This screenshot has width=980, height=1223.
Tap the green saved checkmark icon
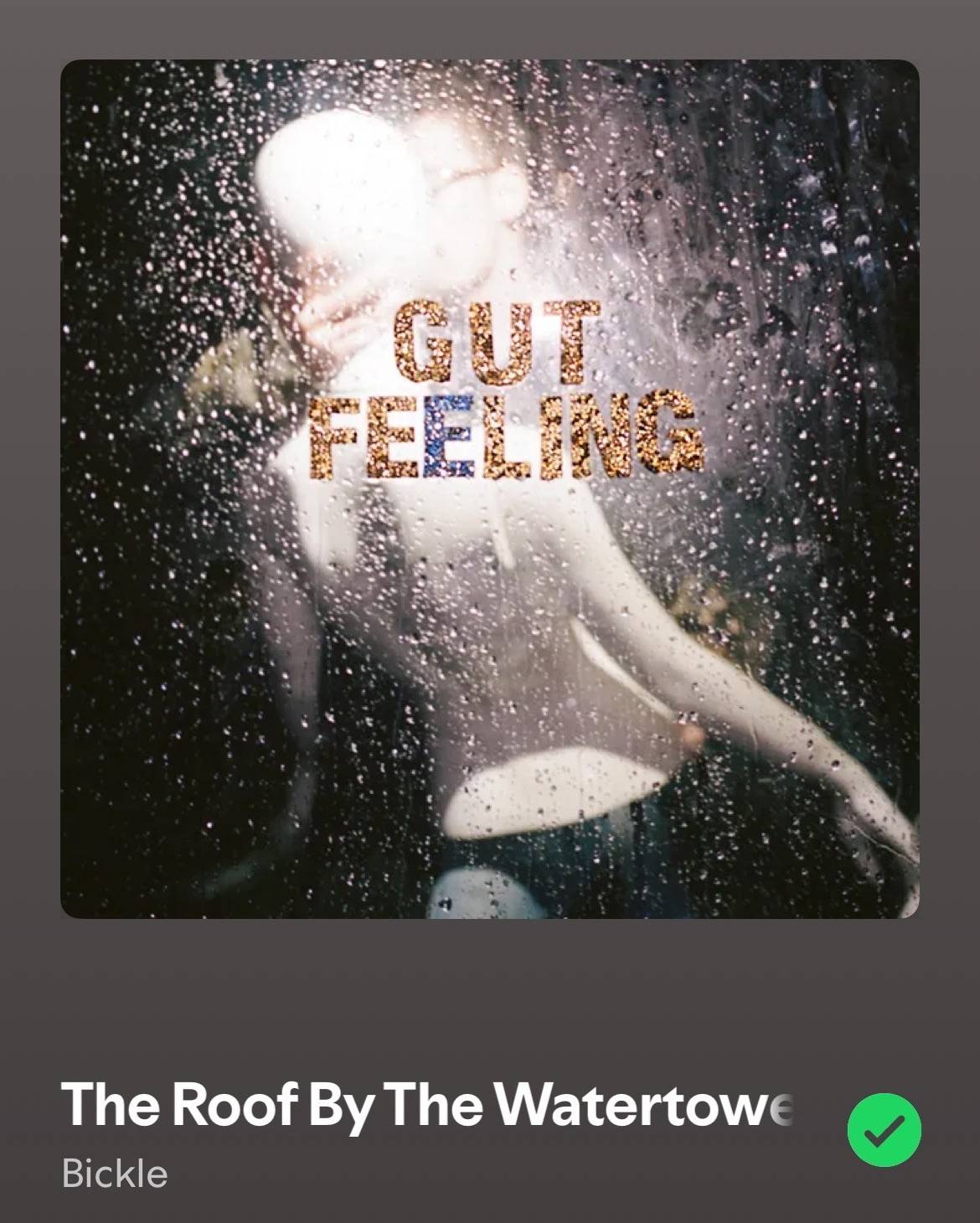click(885, 1131)
